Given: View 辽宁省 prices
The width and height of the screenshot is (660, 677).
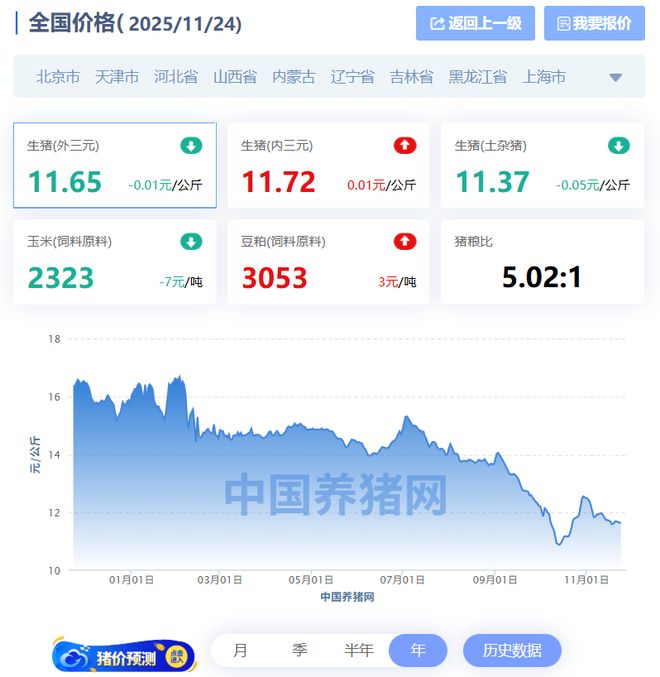Looking at the screenshot, I should click(x=352, y=77).
